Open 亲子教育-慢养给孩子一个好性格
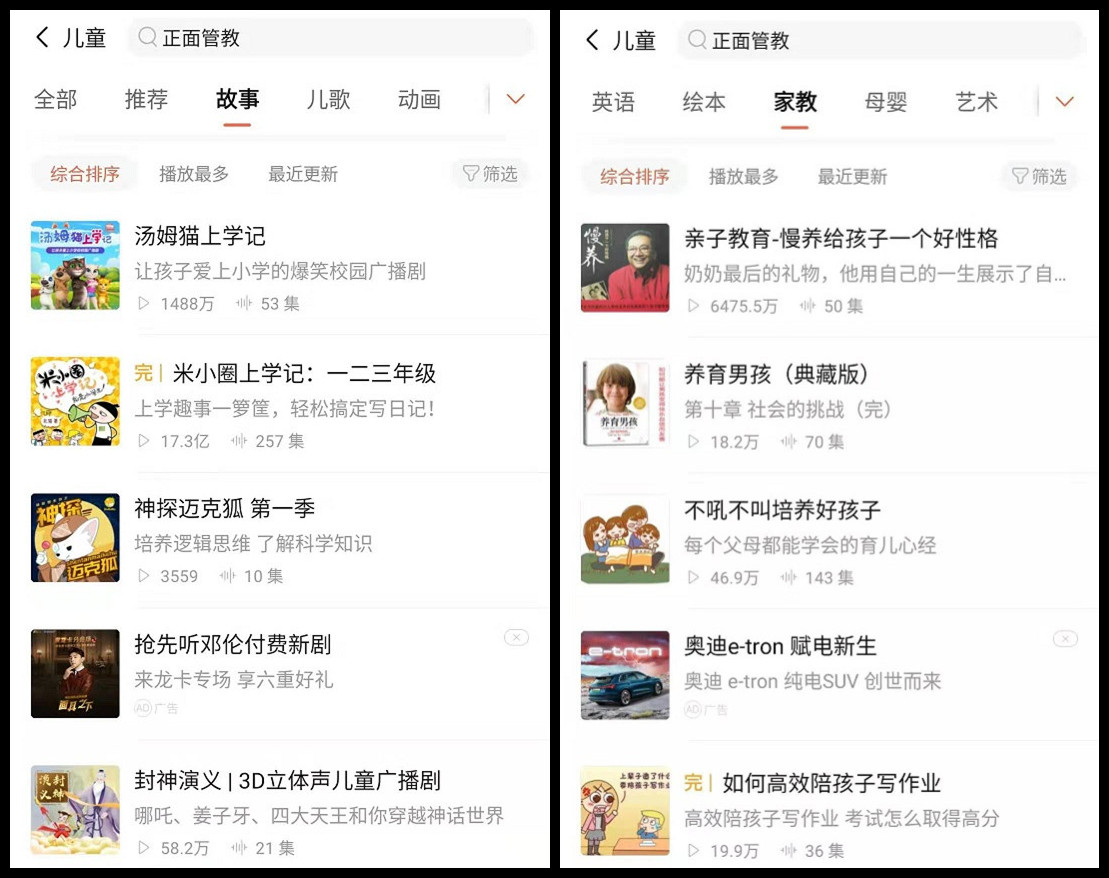 pos(841,239)
